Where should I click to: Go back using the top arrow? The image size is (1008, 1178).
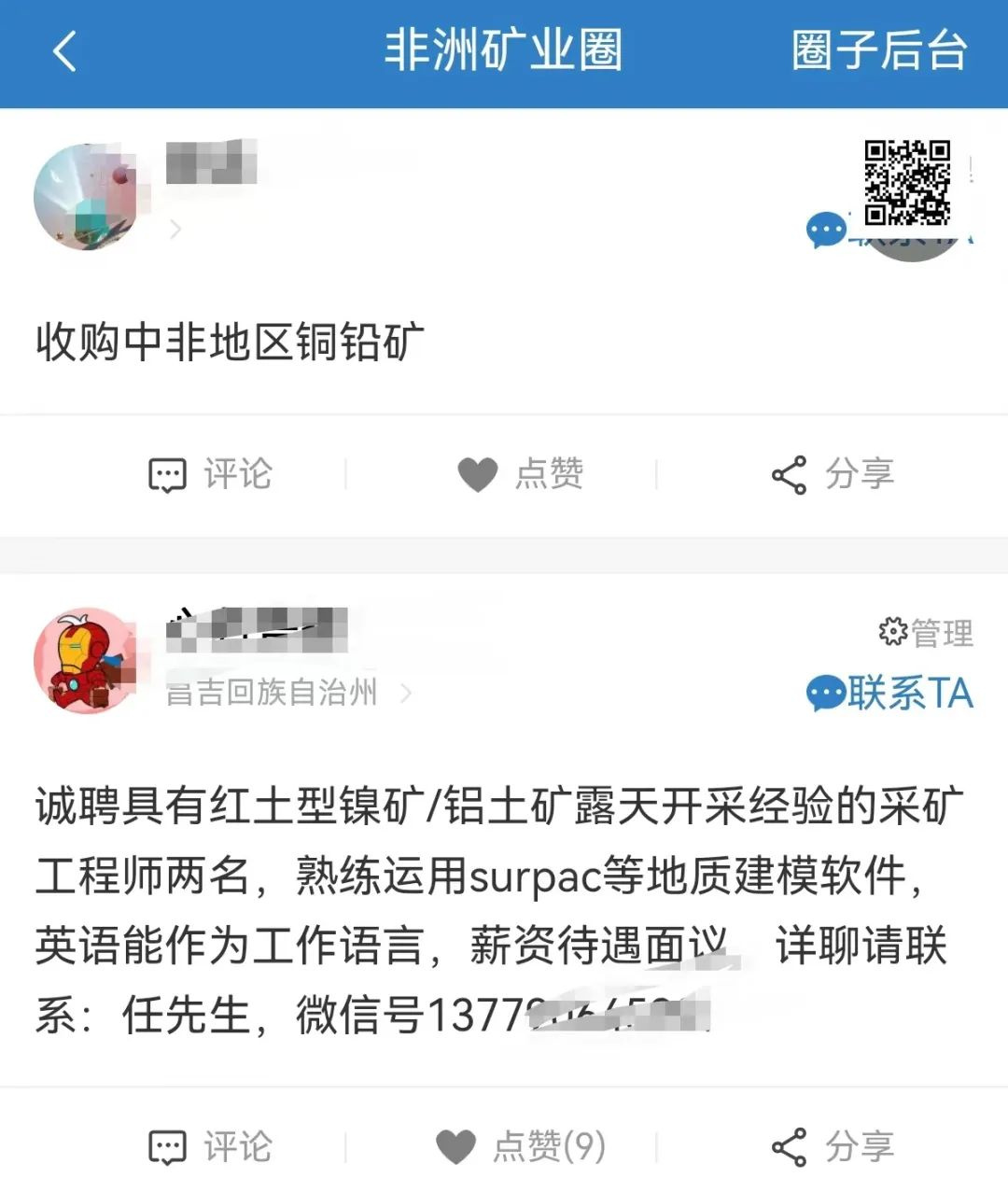[63, 50]
